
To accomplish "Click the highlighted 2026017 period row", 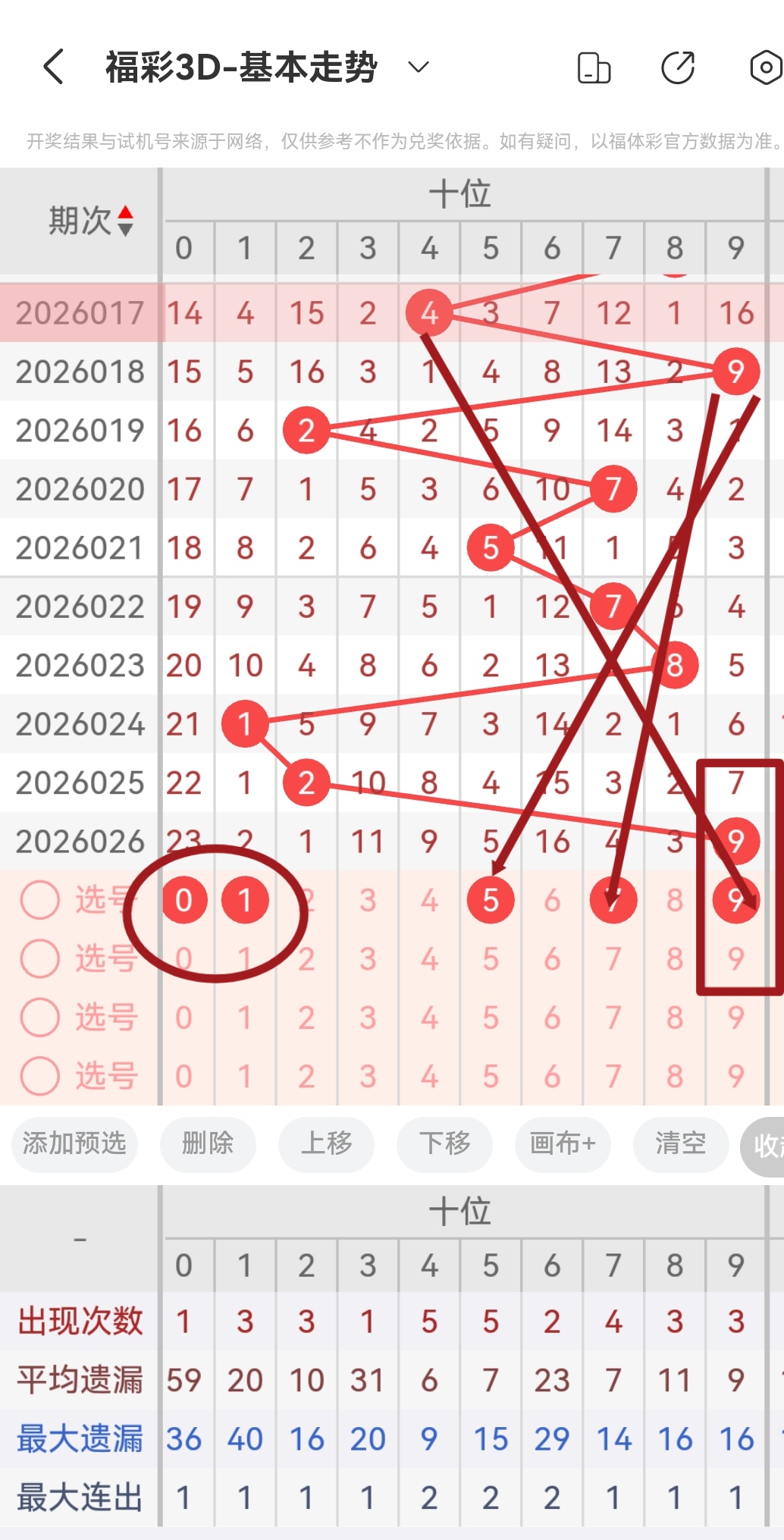I will (78, 312).
